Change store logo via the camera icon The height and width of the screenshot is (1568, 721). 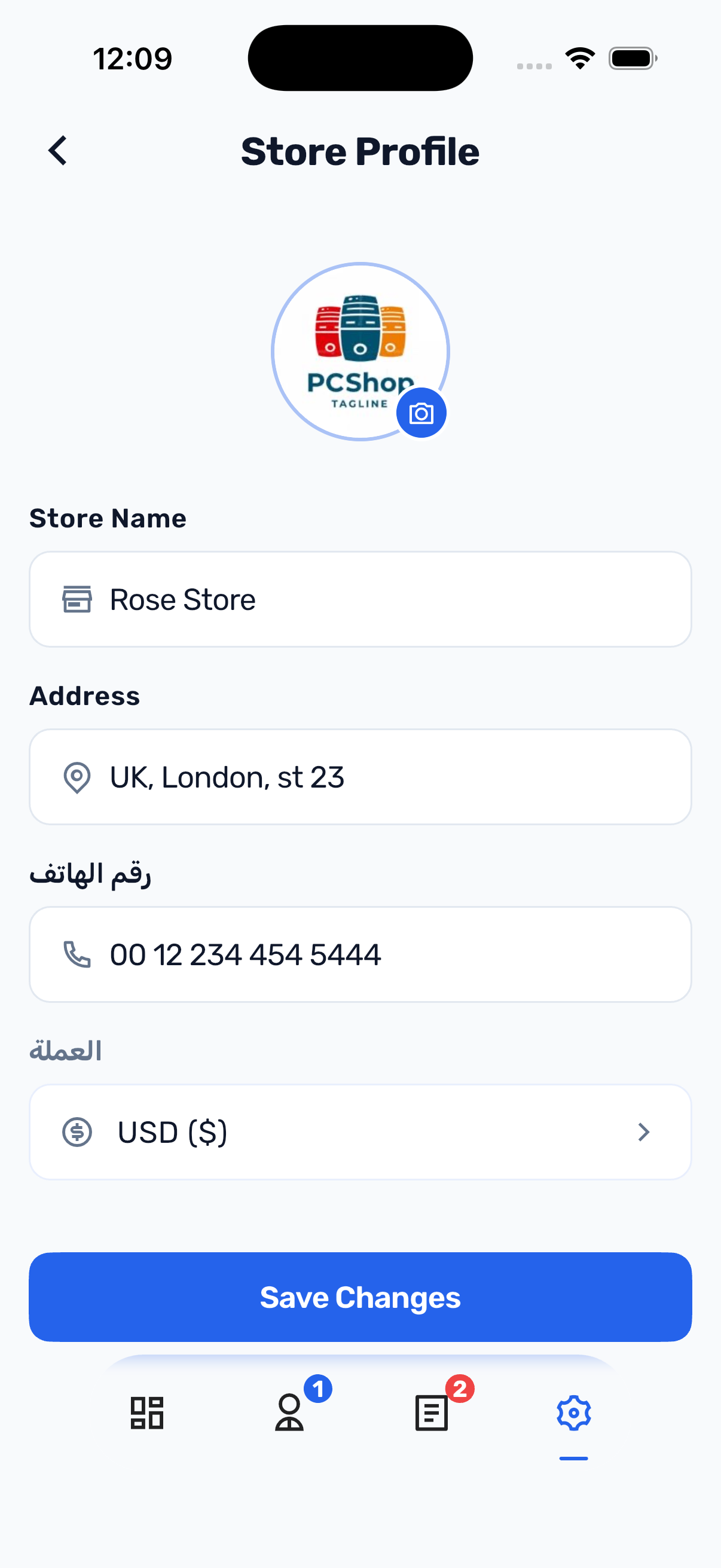point(421,413)
